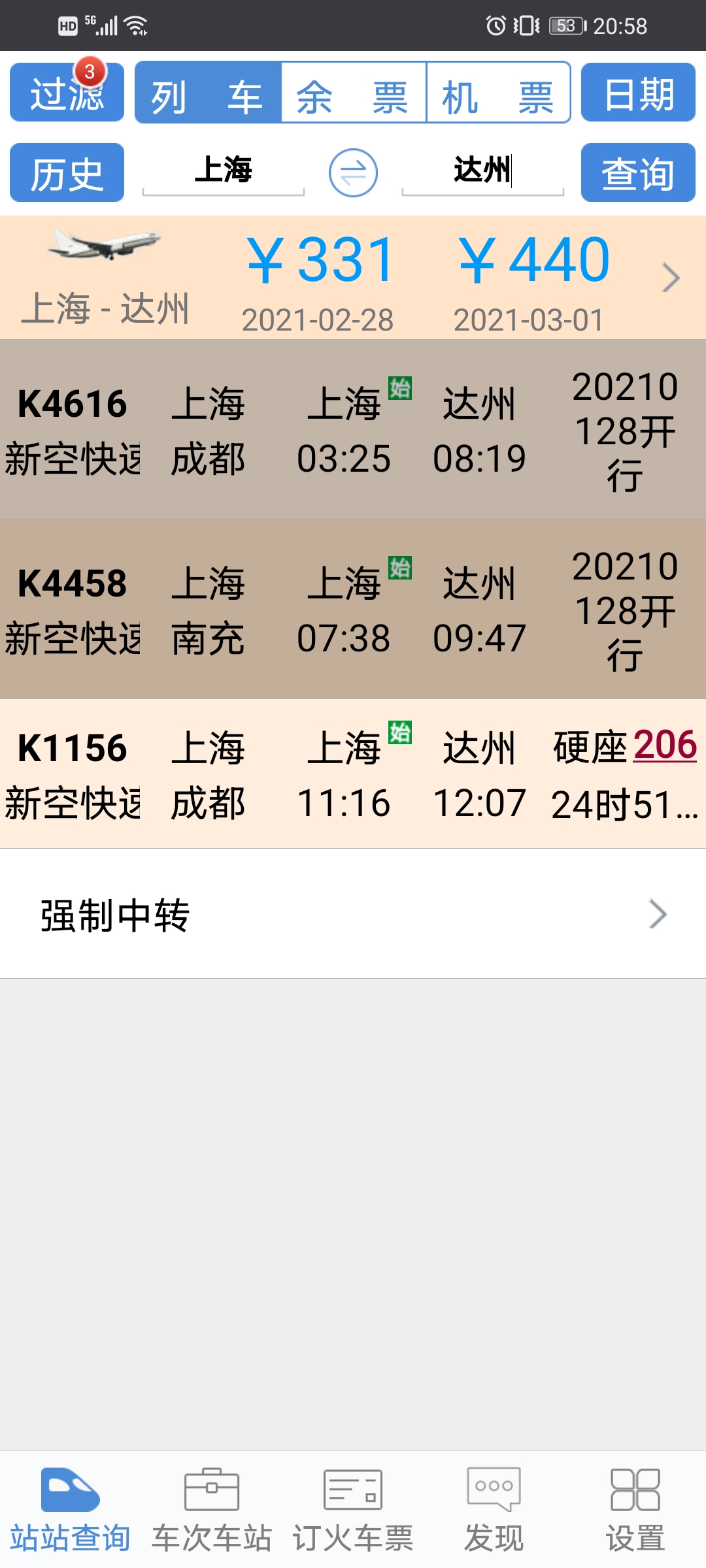
Task: Select the 站站查询 tab
Action: click(x=71, y=1511)
